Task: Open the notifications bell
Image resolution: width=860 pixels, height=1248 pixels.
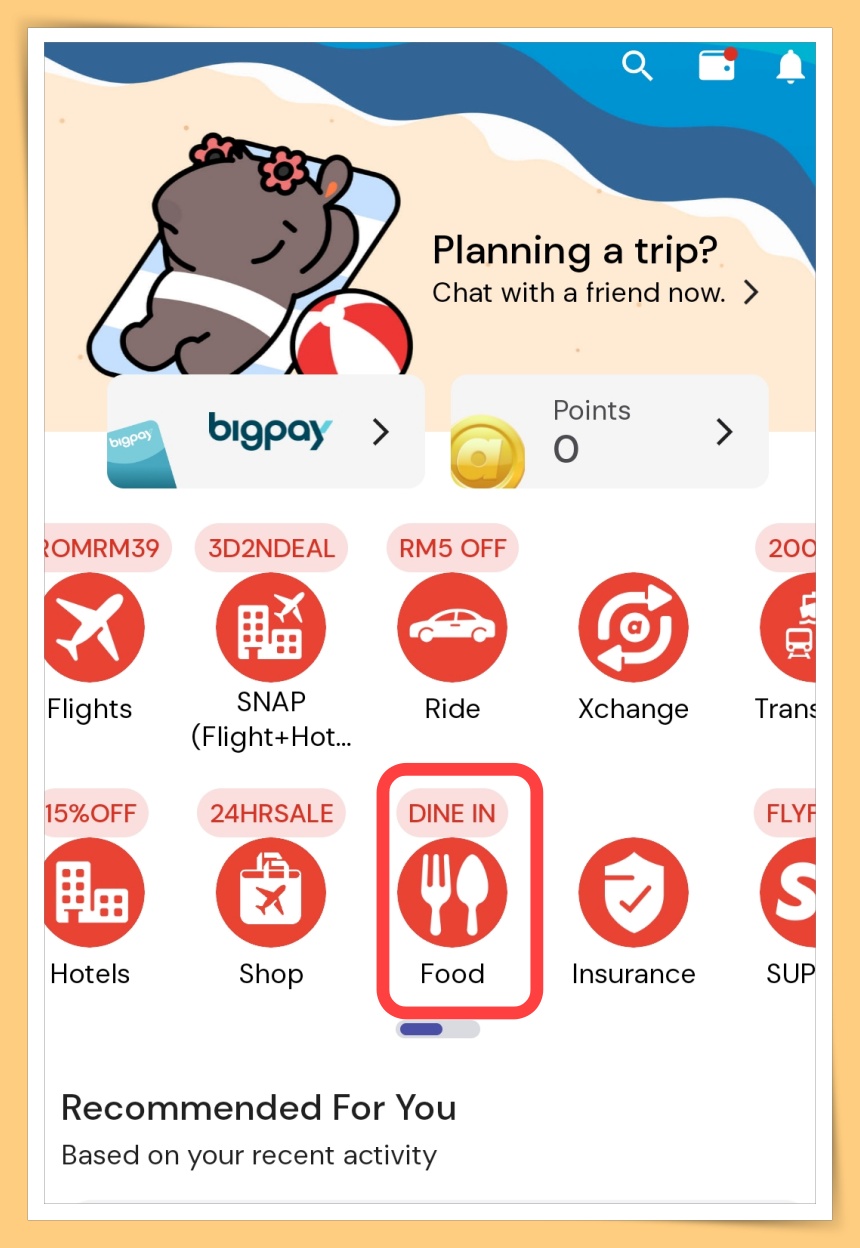Action: coord(790,67)
